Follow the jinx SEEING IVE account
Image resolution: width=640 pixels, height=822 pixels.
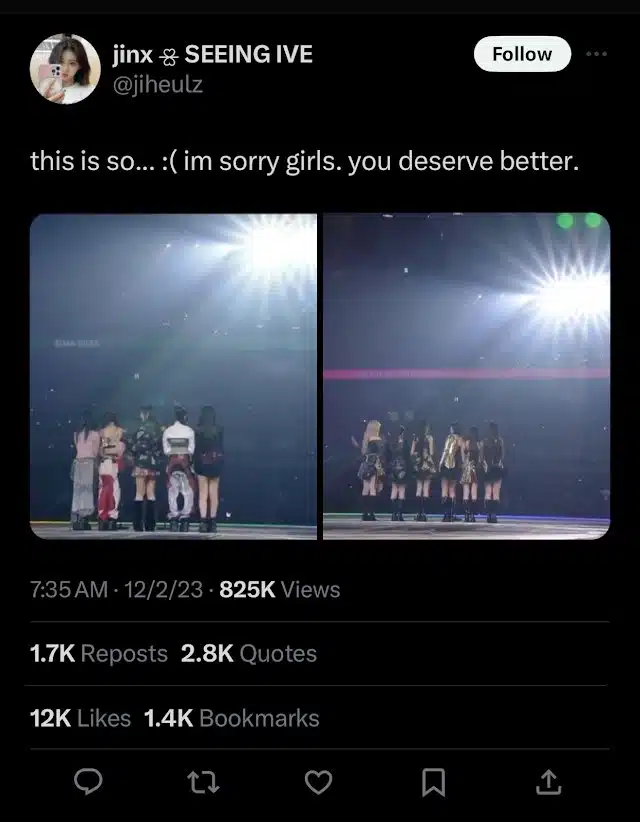521,54
